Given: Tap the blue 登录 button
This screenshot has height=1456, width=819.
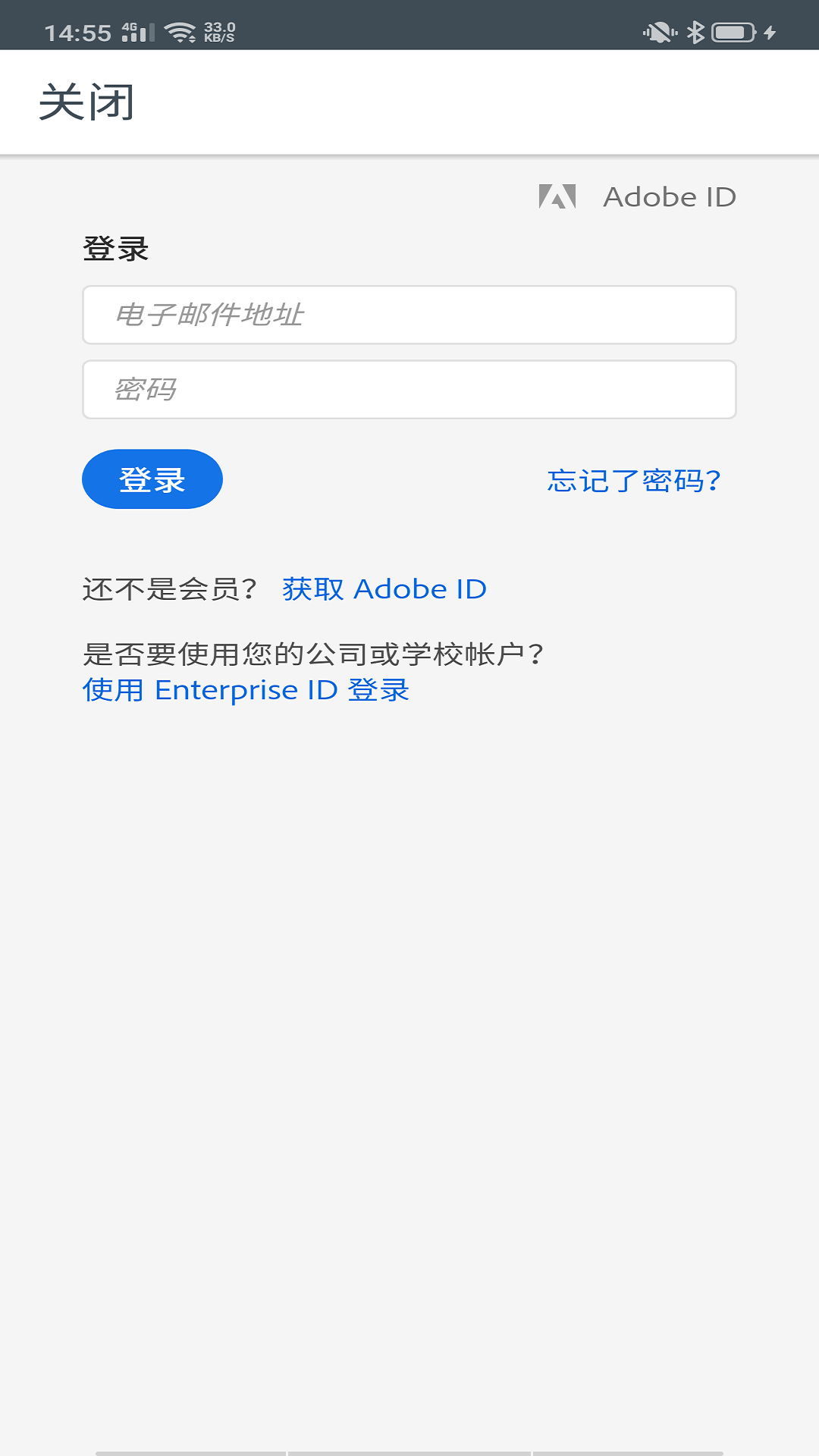Looking at the screenshot, I should (x=152, y=479).
